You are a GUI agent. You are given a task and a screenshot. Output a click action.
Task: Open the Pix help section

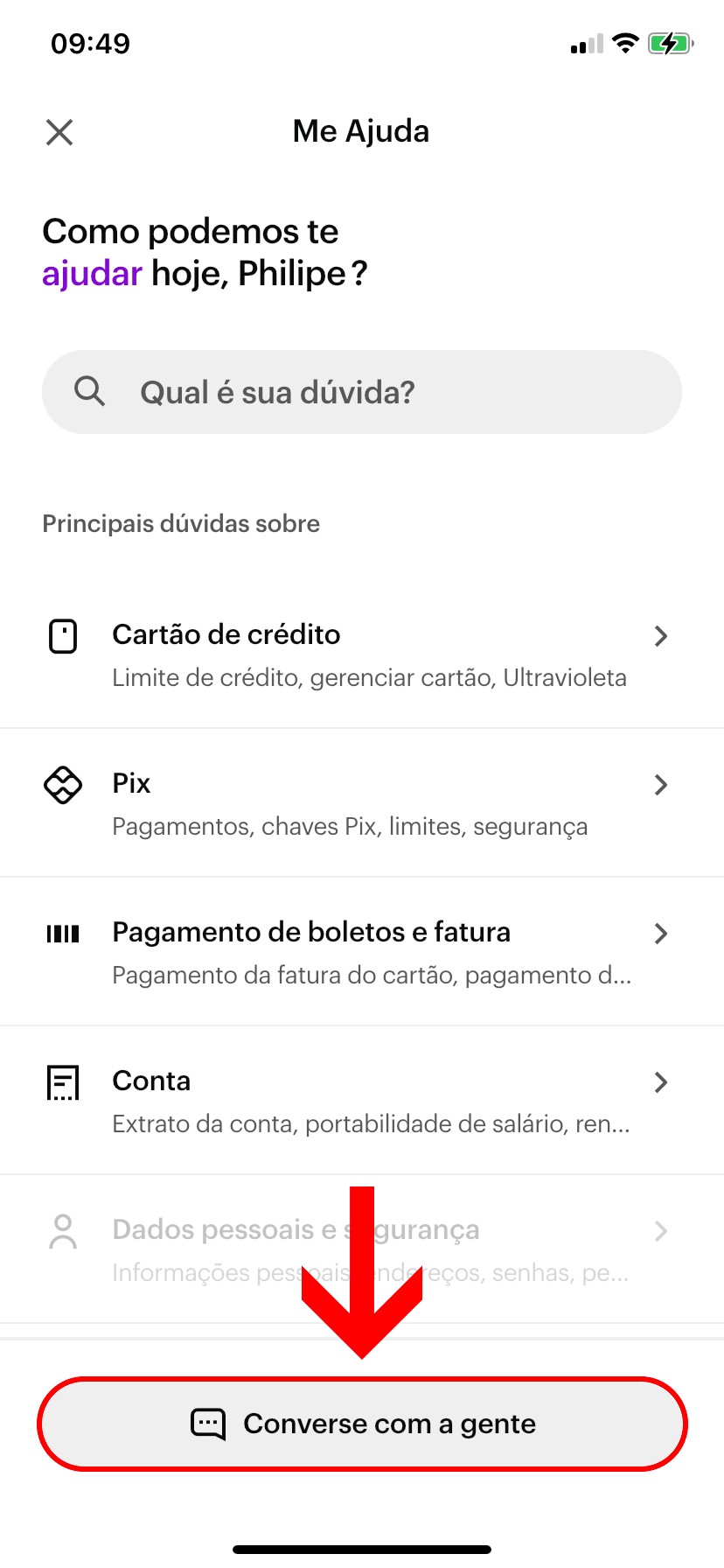point(362,803)
